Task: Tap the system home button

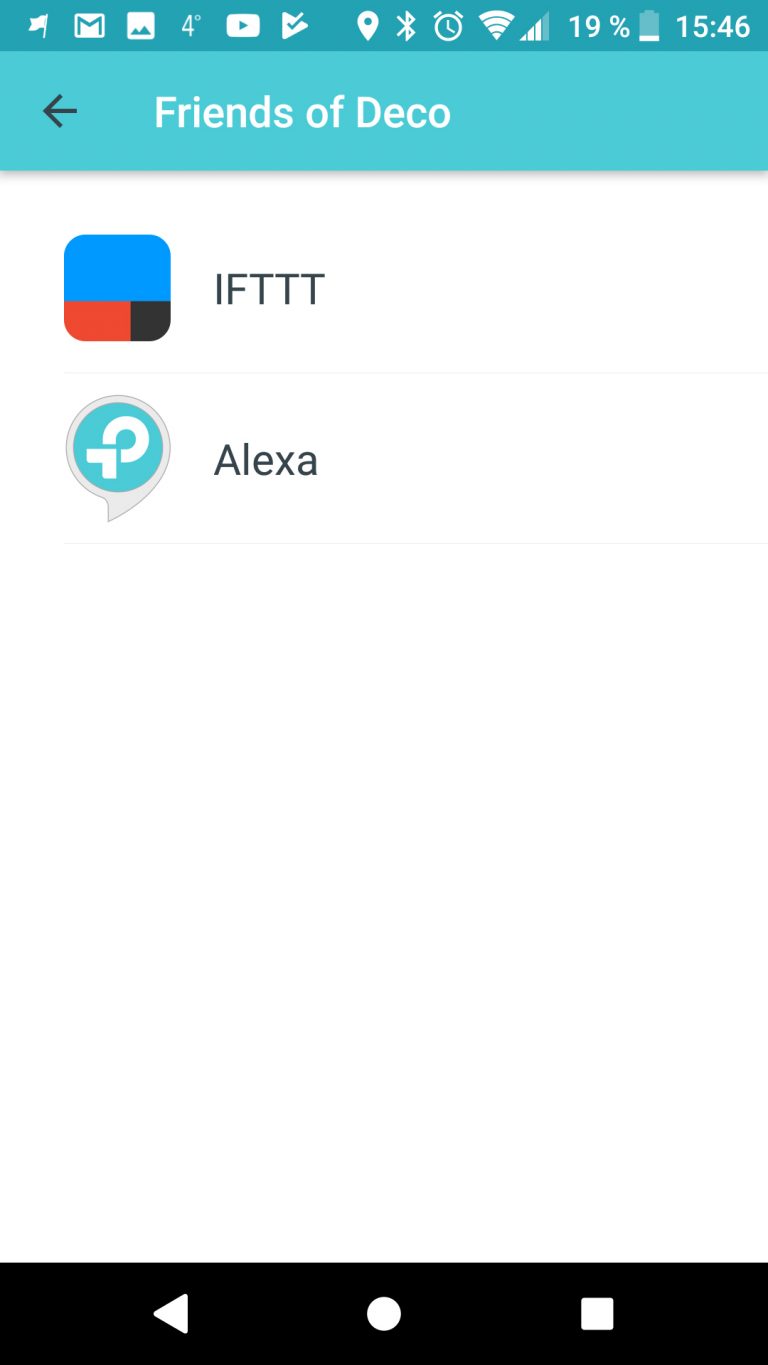Action: [384, 1313]
